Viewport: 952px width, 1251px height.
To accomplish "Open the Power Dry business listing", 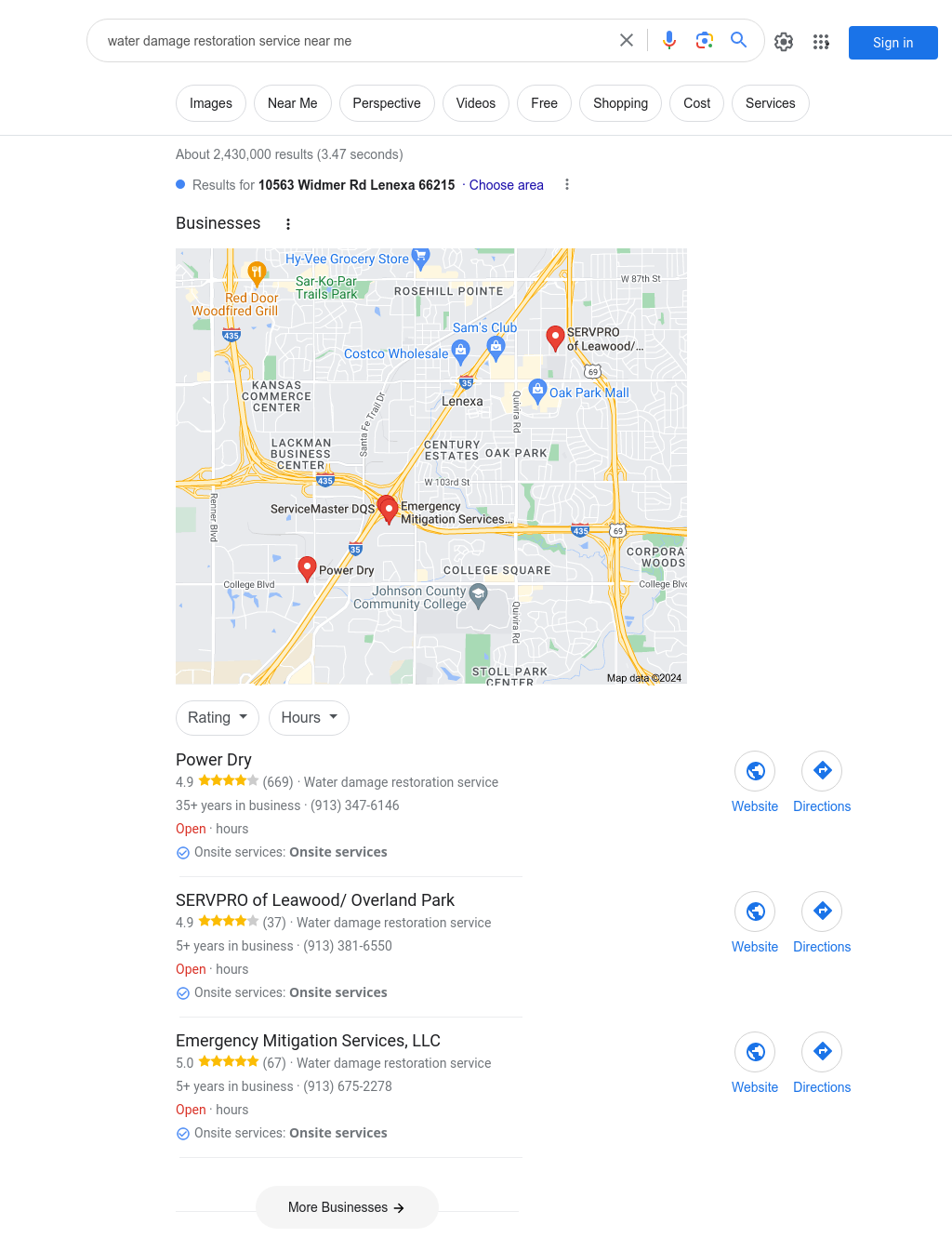I will [x=214, y=760].
